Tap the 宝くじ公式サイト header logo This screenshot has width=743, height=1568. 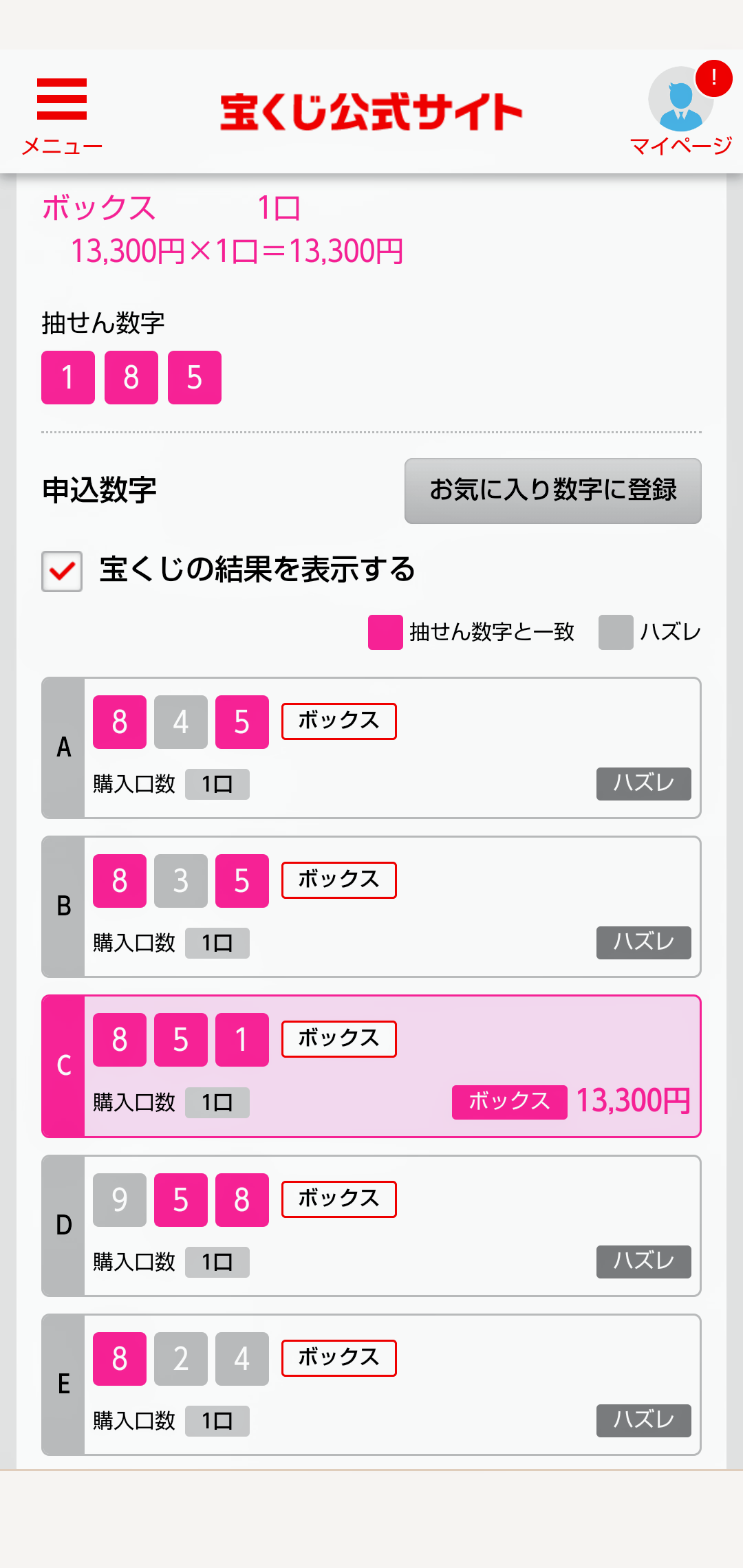[x=371, y=112]
